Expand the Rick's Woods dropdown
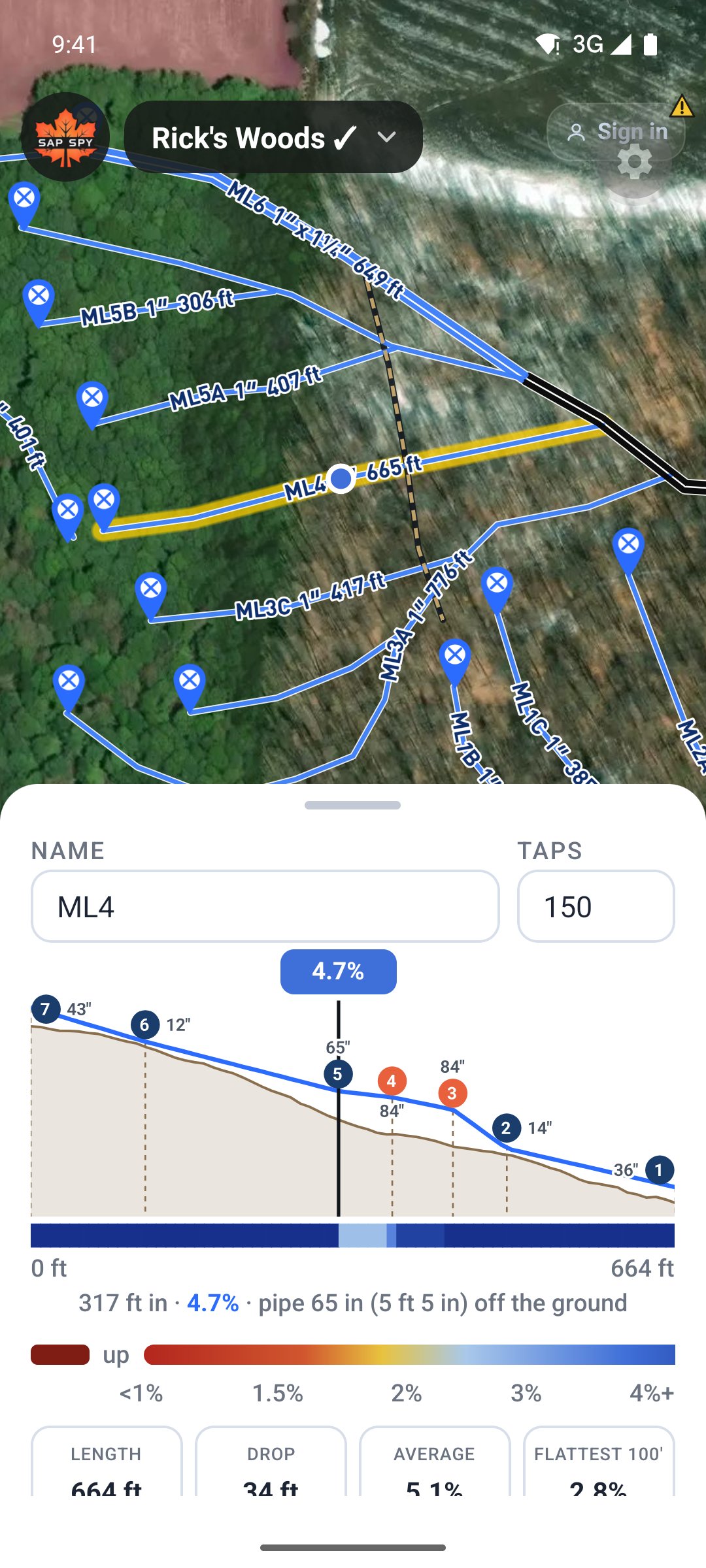This screenshot has height=1568, width=706. point(273,137)
